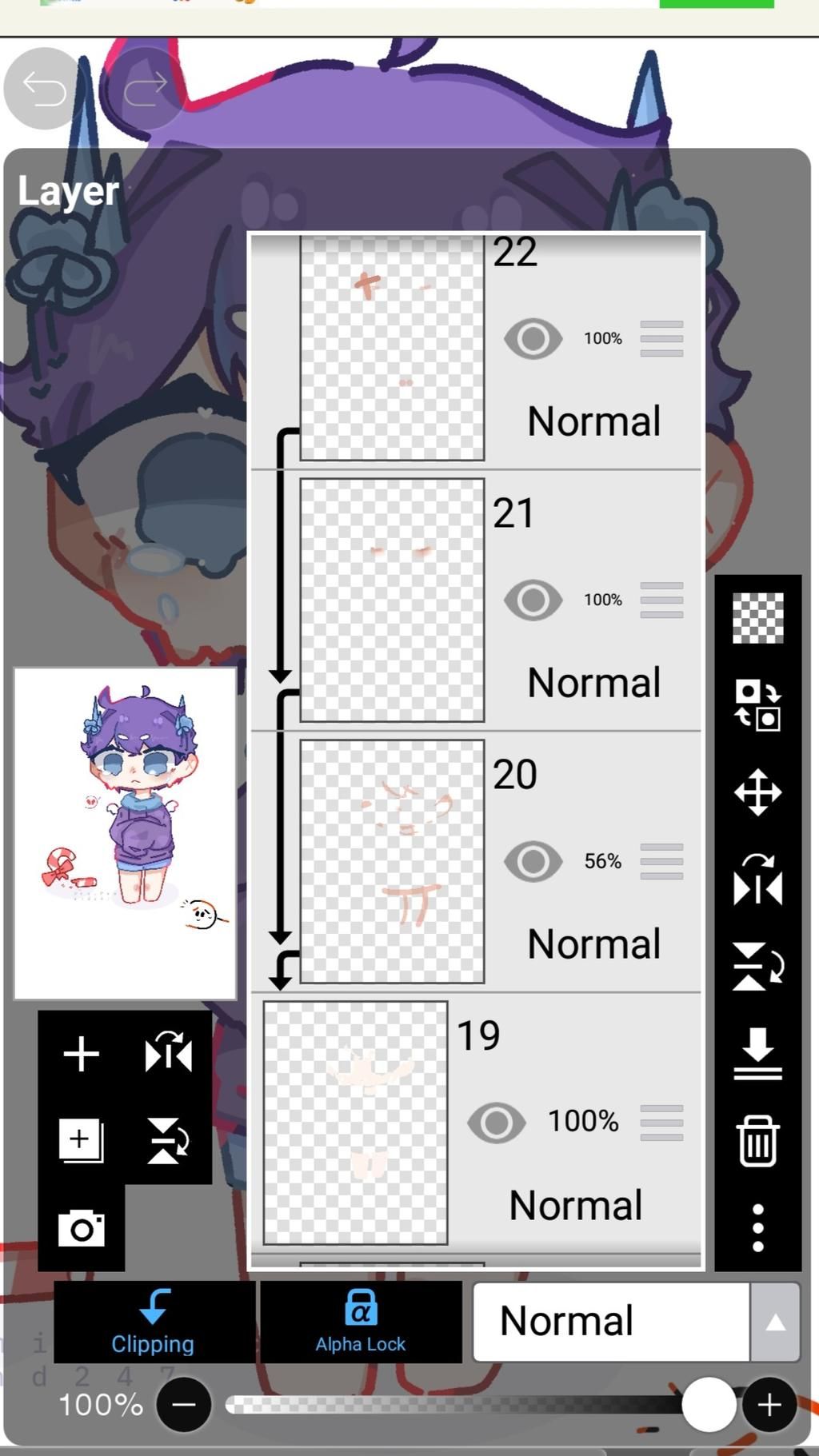The image size is (819, 1456).
Task: Enable Clipping for the layer
Action: coord(154,1322)
